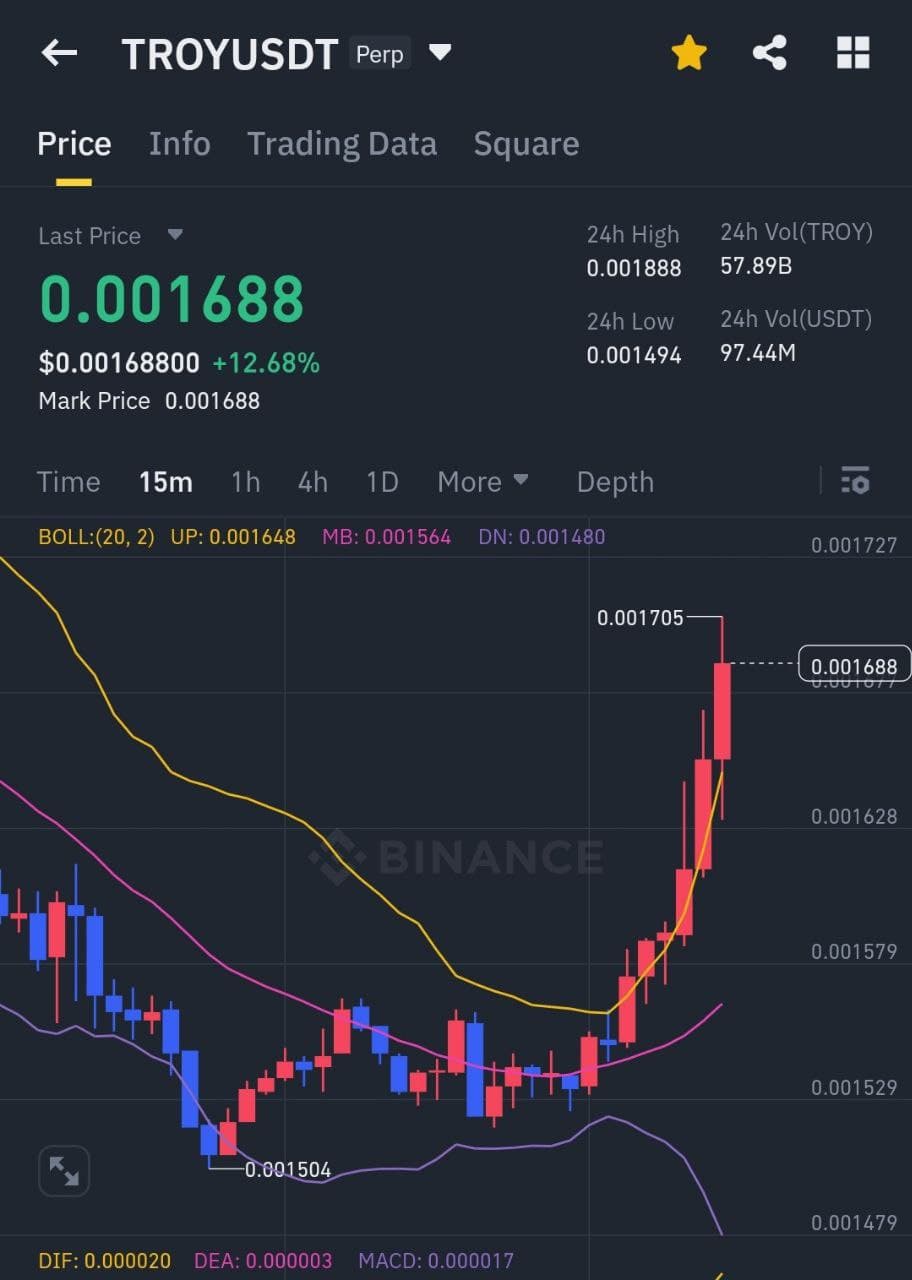This screenshot has width=912, height=1280.
Task: Select the Time chart view
Action: coord(69,482)
